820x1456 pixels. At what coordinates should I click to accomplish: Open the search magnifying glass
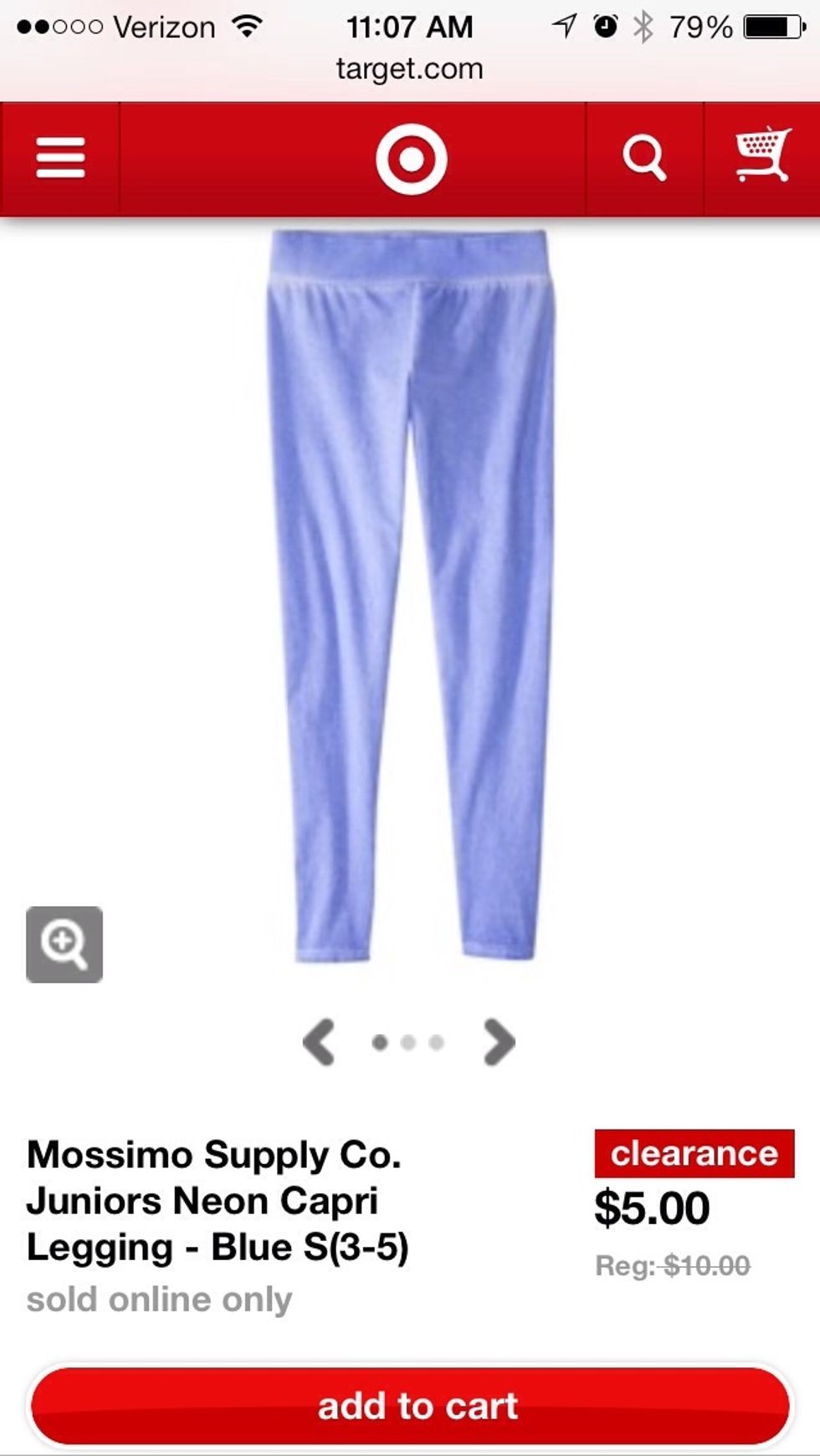[644, 157]
